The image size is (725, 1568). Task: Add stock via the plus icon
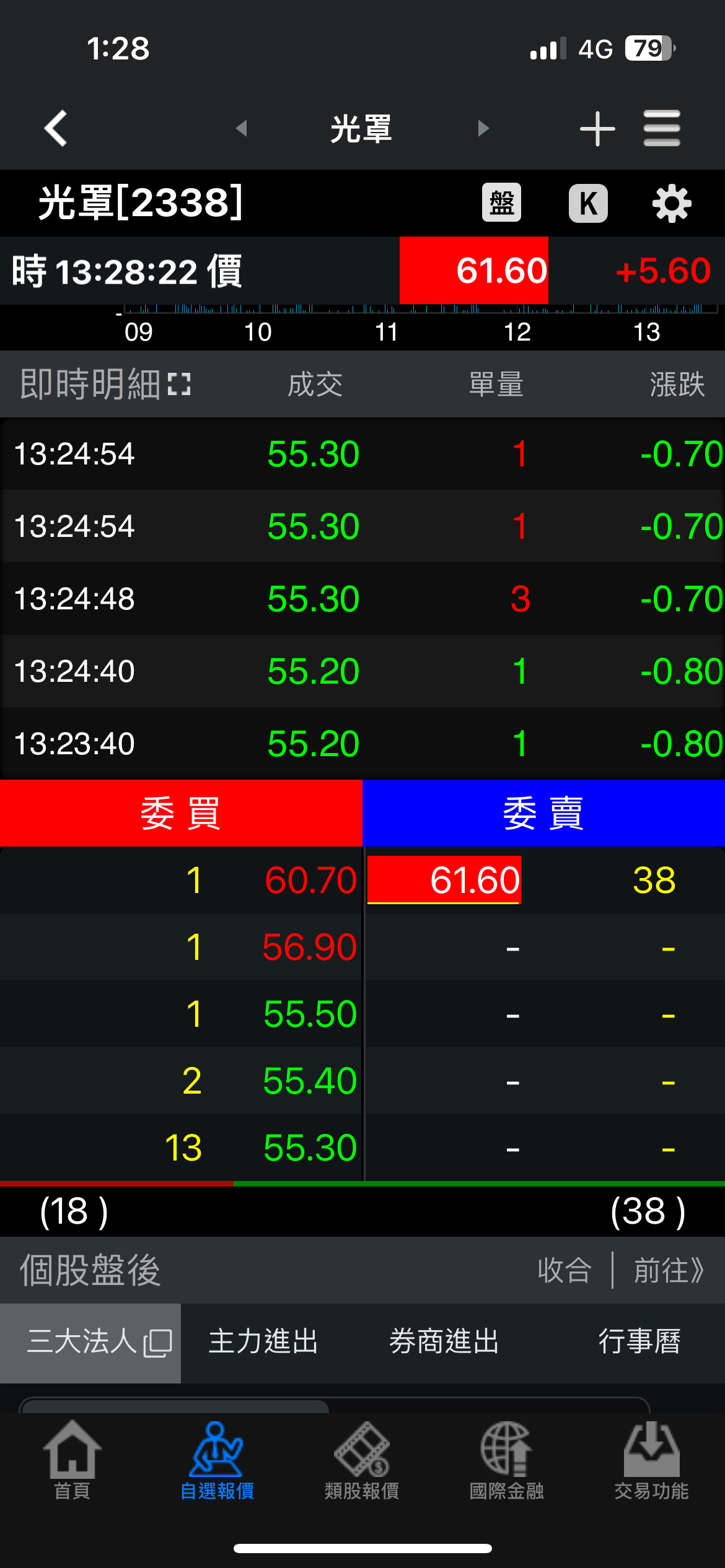click(597, 129)
